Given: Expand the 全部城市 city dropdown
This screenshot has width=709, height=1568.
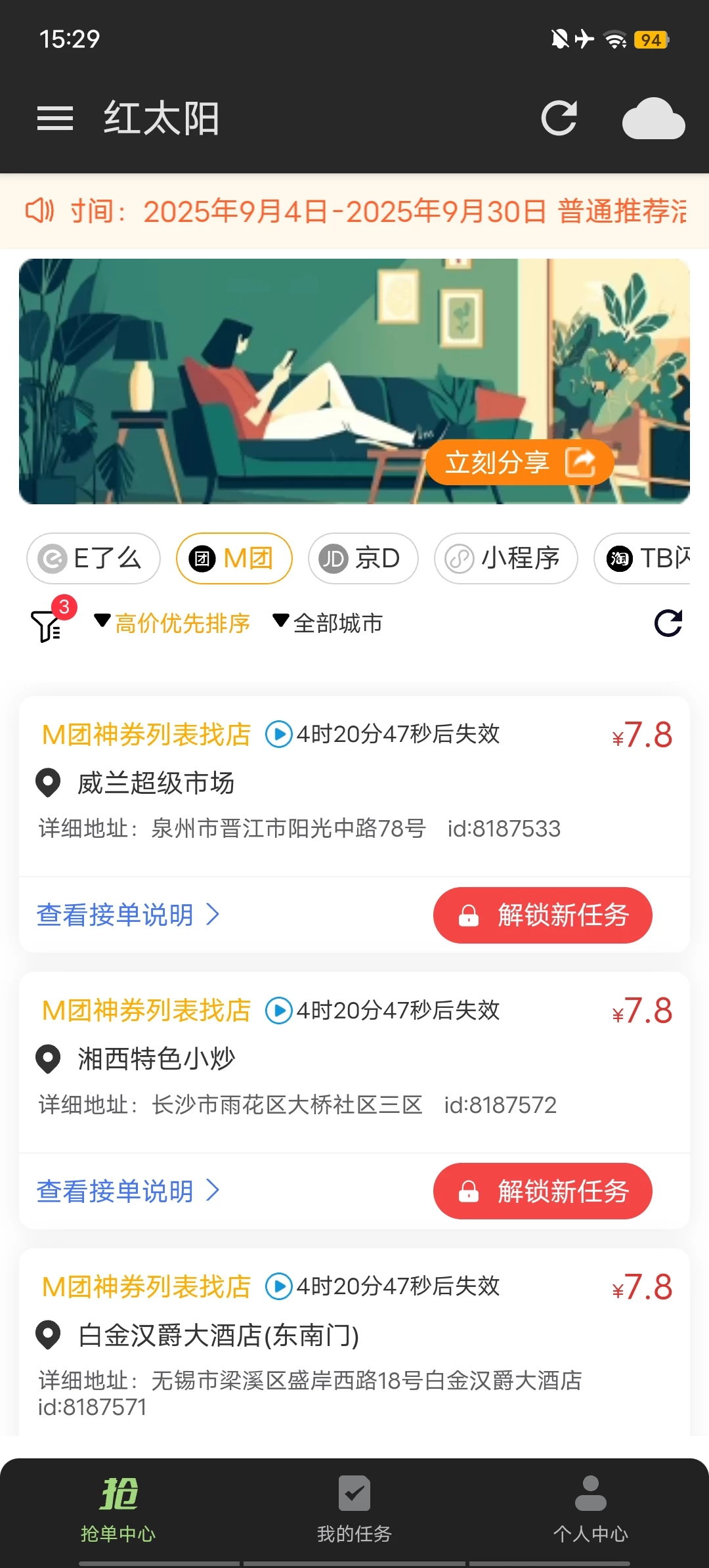Looking at the screenshot, I should pyautogui.click(x=328, y=623).
